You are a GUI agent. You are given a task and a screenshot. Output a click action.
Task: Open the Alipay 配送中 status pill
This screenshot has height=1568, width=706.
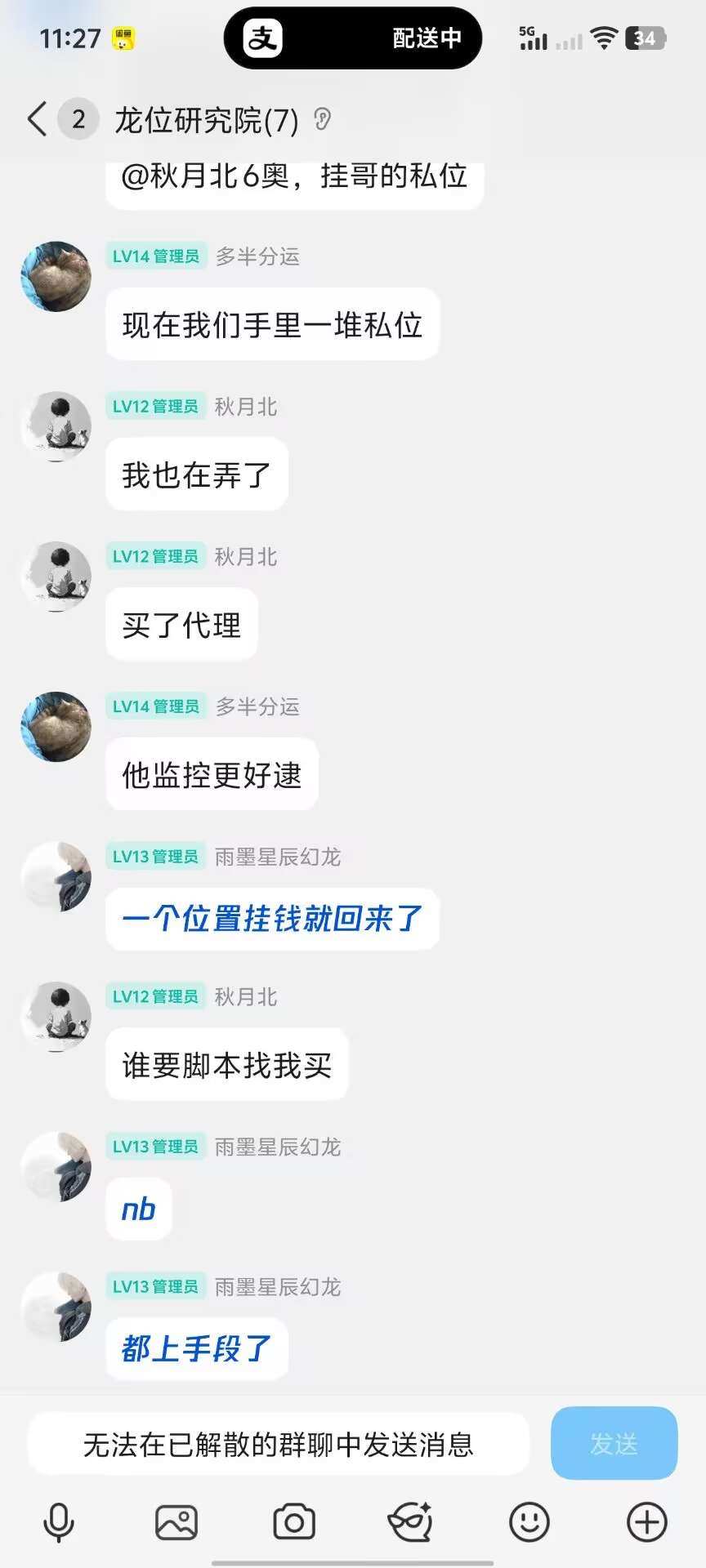(x=353, y=38)
